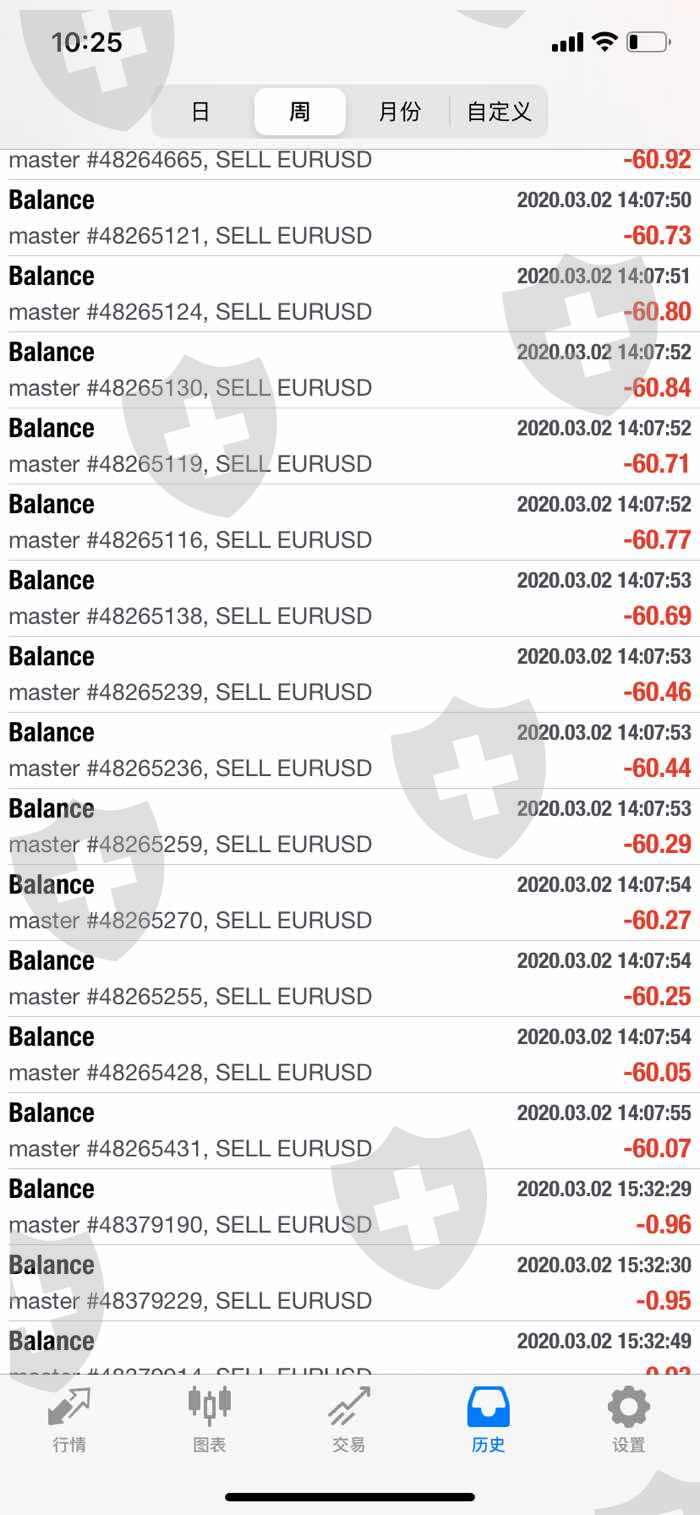Choose the 自定义 custom period
The width and height of the screenshot is (700, 1515).
(499, 112)
